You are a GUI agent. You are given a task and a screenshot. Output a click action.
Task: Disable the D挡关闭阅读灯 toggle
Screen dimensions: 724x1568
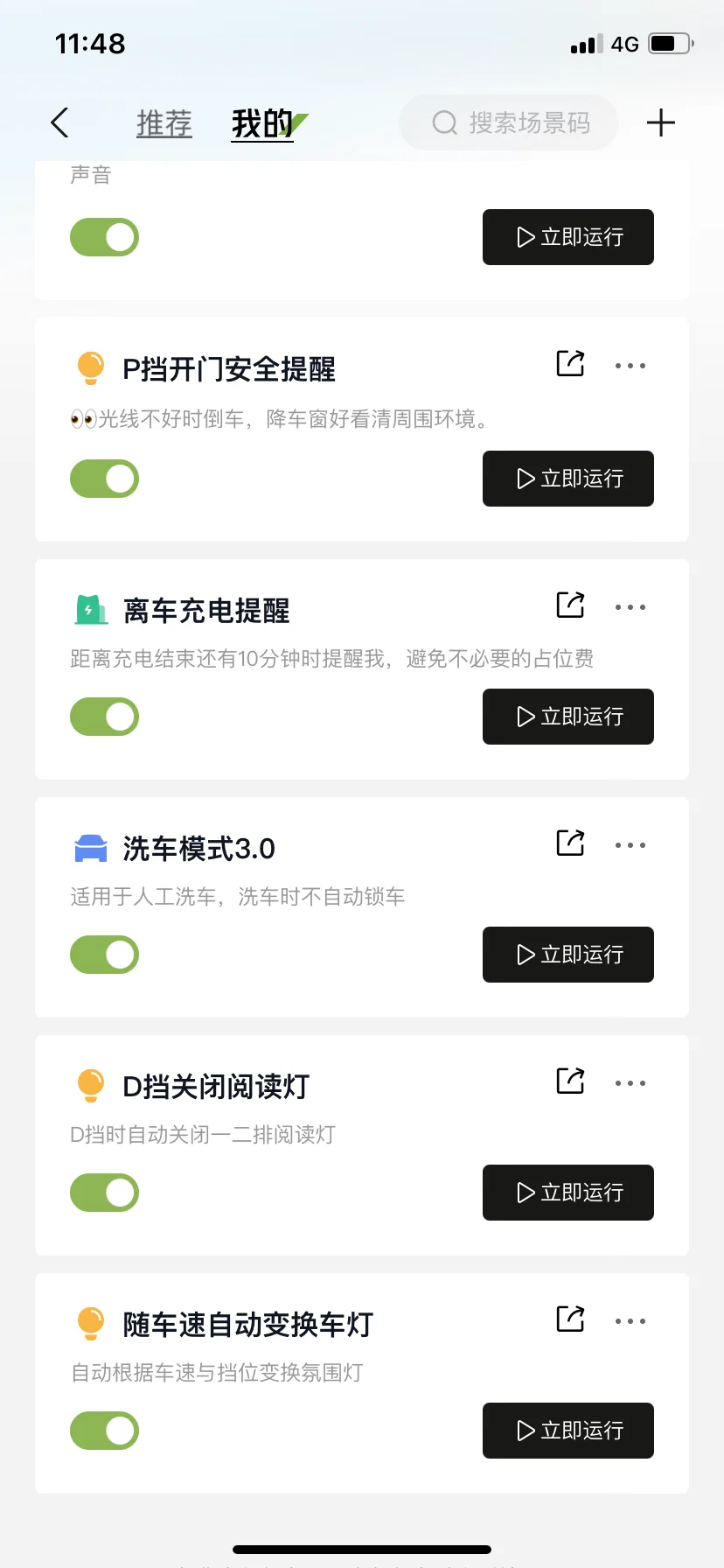pos(105,1193)
